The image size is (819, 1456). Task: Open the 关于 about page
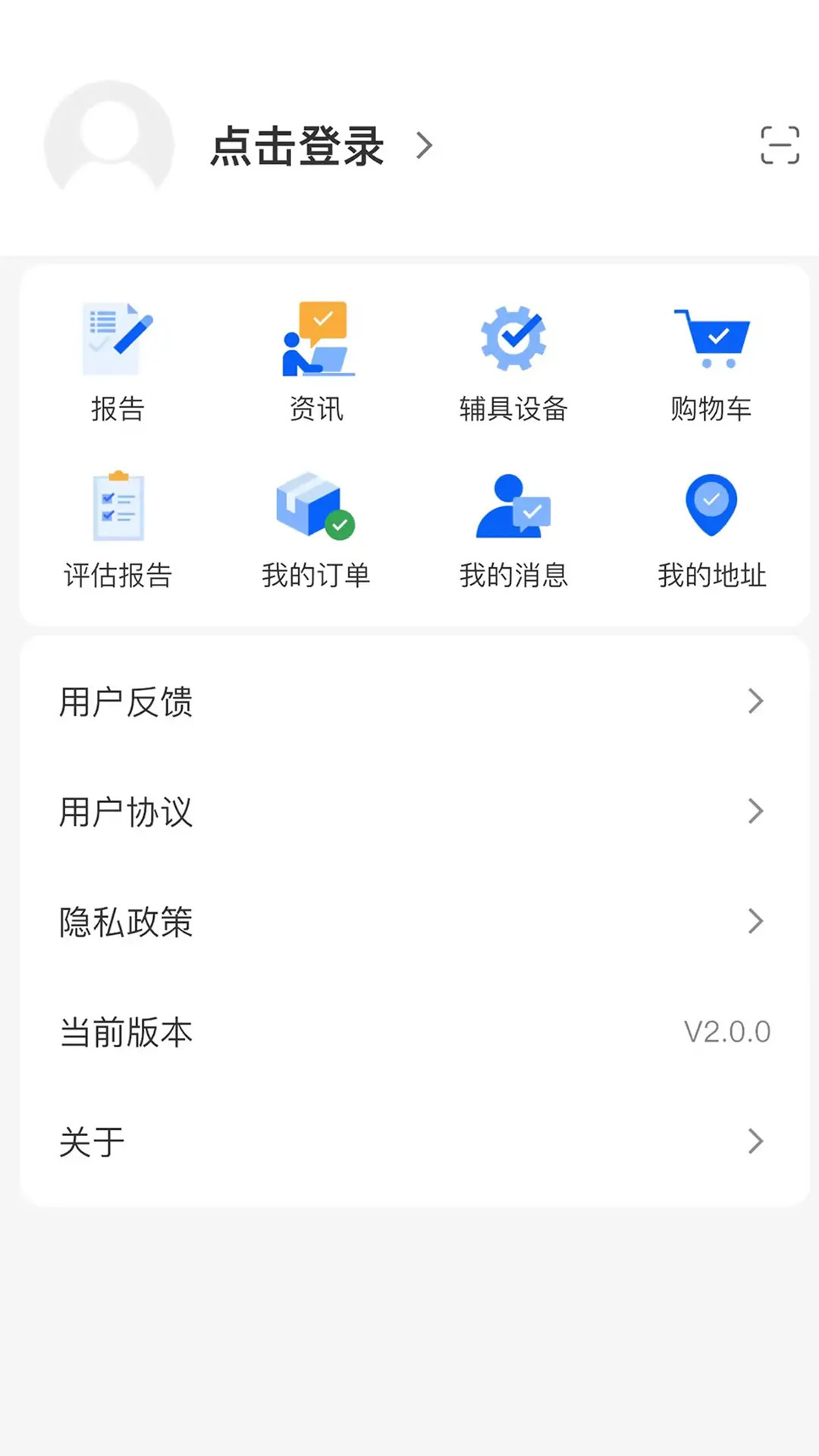(x=91, y=1142)
